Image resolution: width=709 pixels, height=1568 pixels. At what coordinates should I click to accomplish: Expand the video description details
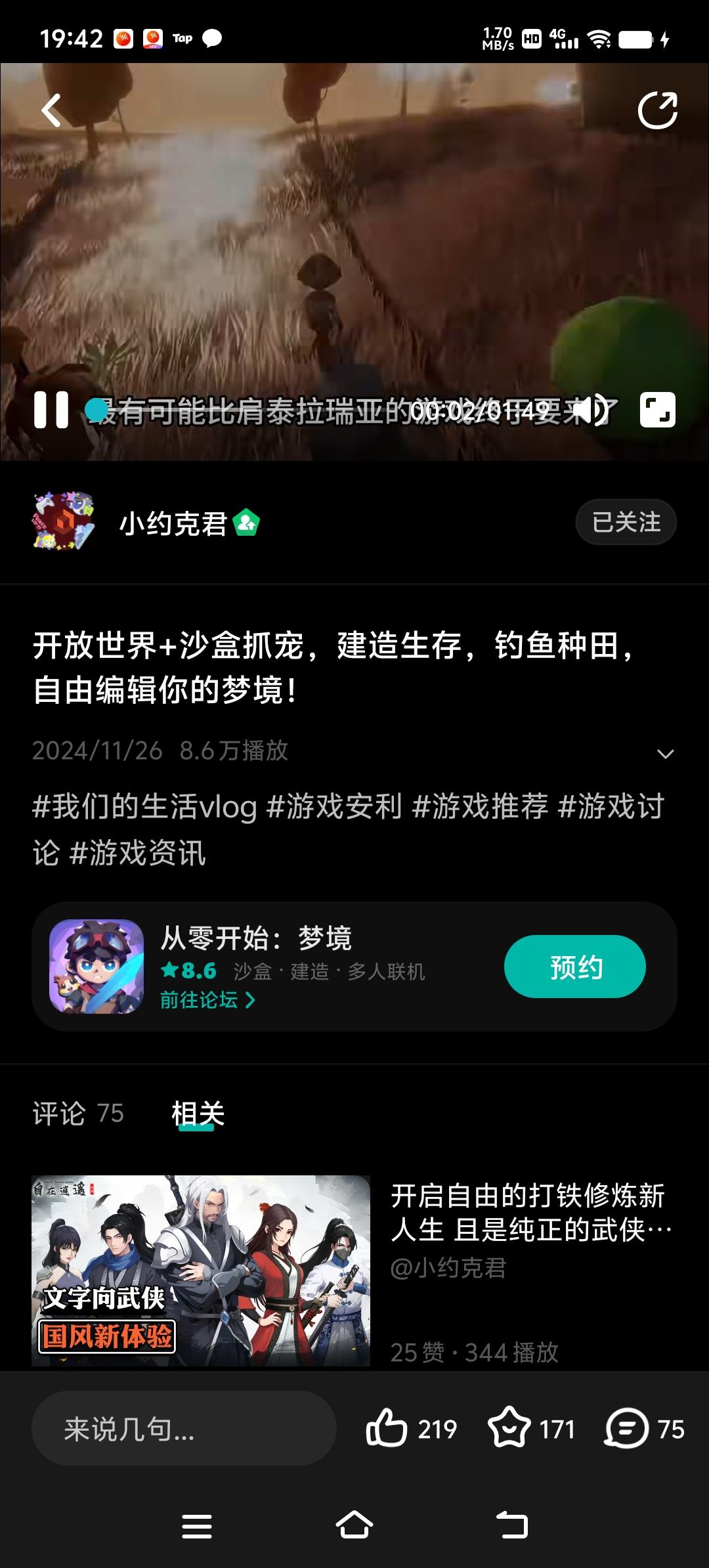(666, 752)
